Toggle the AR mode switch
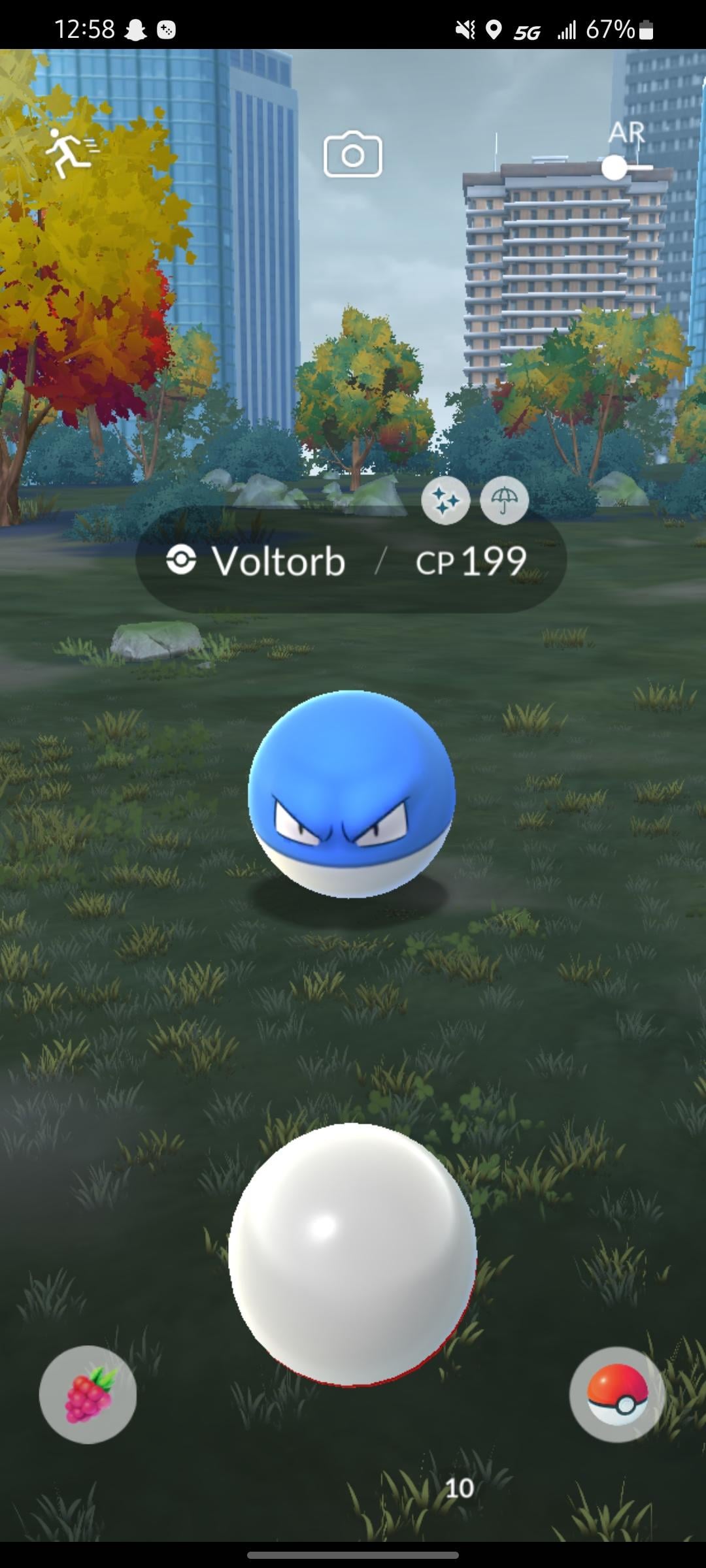The image size is (706, 1568). (626, 167)
